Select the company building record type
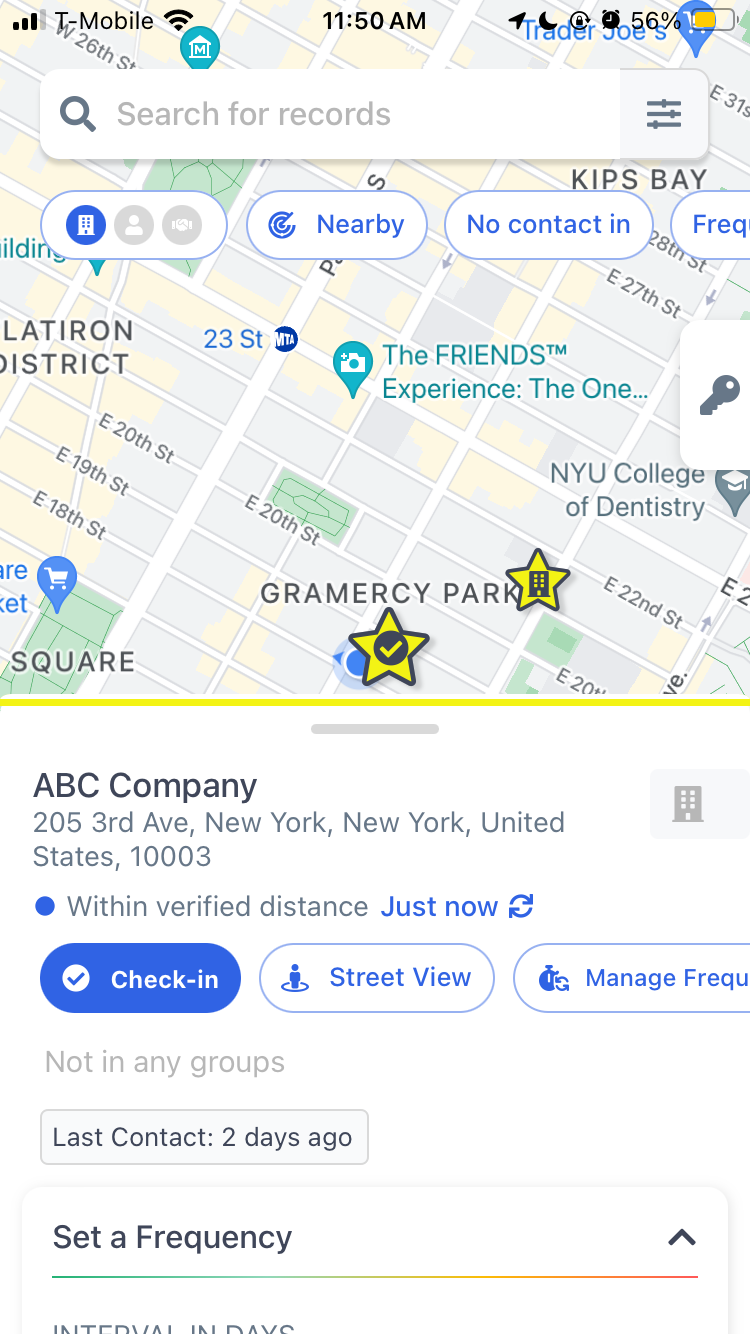The height and width of the screenshot is (1334, 750). coord(86,225)
